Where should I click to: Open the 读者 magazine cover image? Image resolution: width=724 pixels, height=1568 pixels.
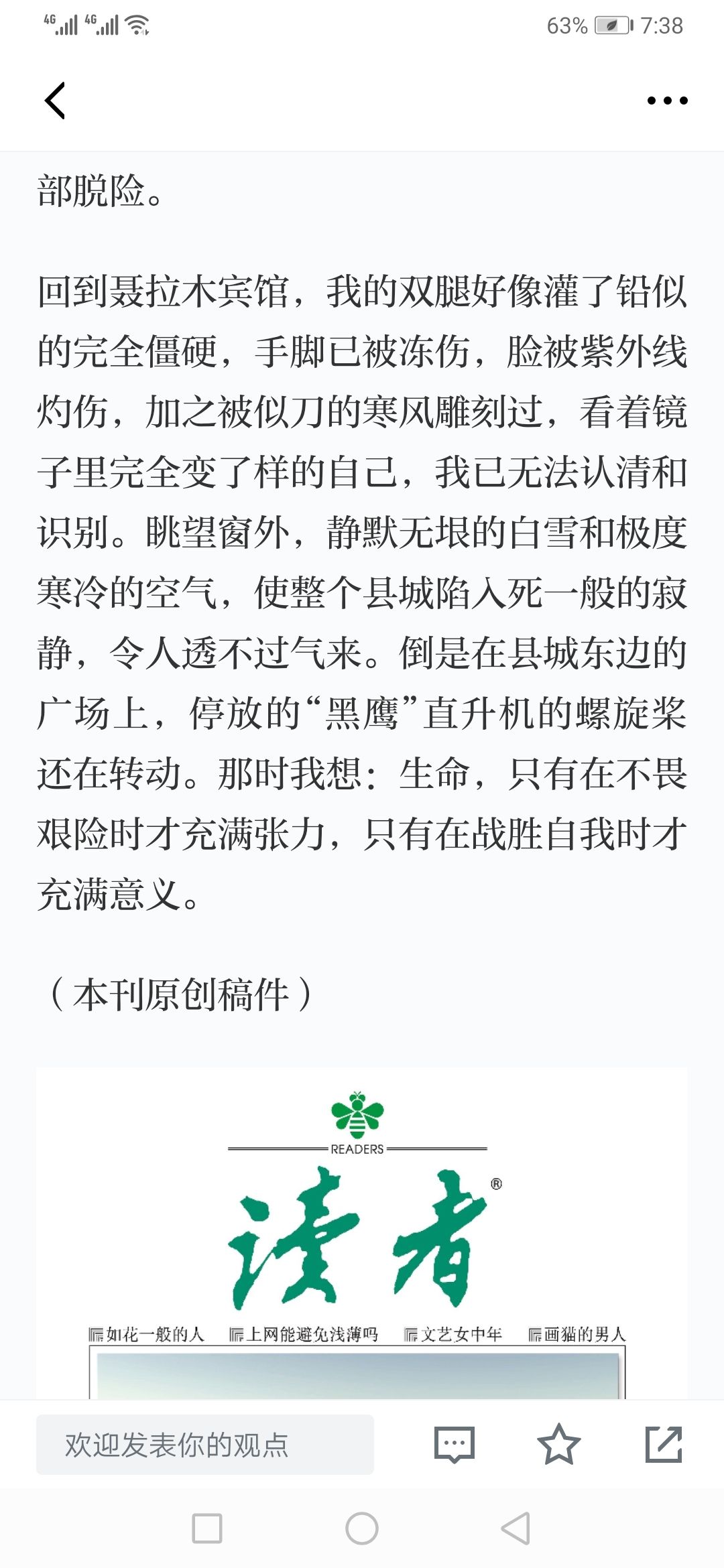click(x=362, y=1234)
